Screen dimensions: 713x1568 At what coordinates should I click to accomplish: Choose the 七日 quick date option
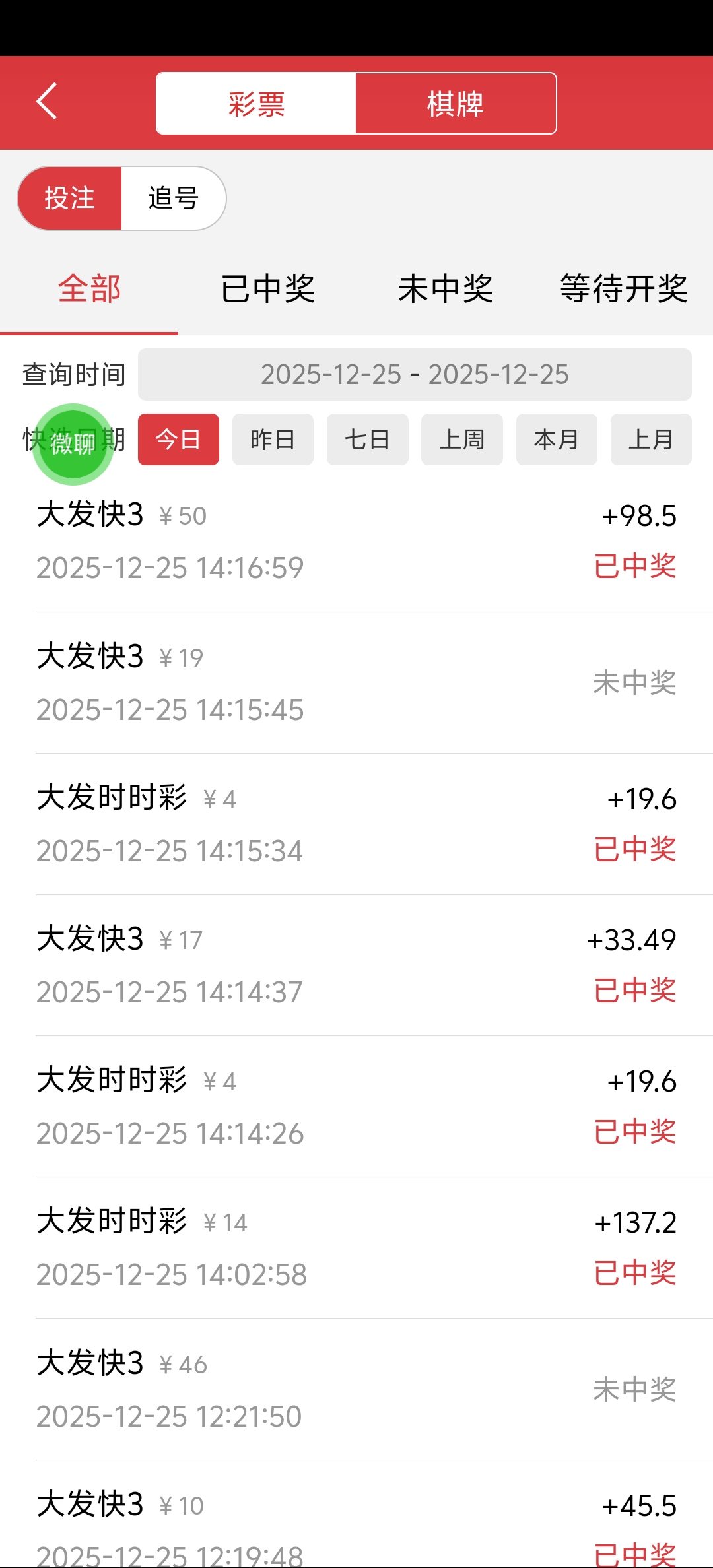click(367, 440)
